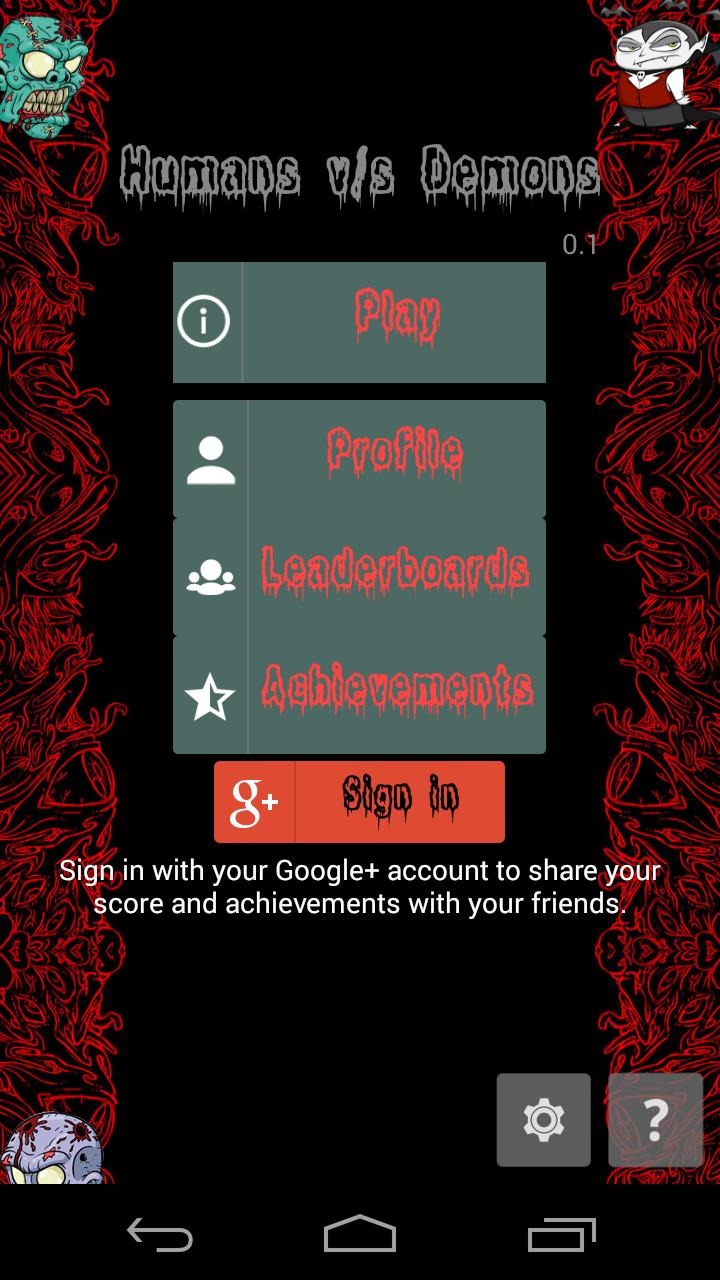The width and height of the screenshot is (720, 1280).
Task: Open the Profile screen
Action: pyautogui.click(x=360, y=458)
